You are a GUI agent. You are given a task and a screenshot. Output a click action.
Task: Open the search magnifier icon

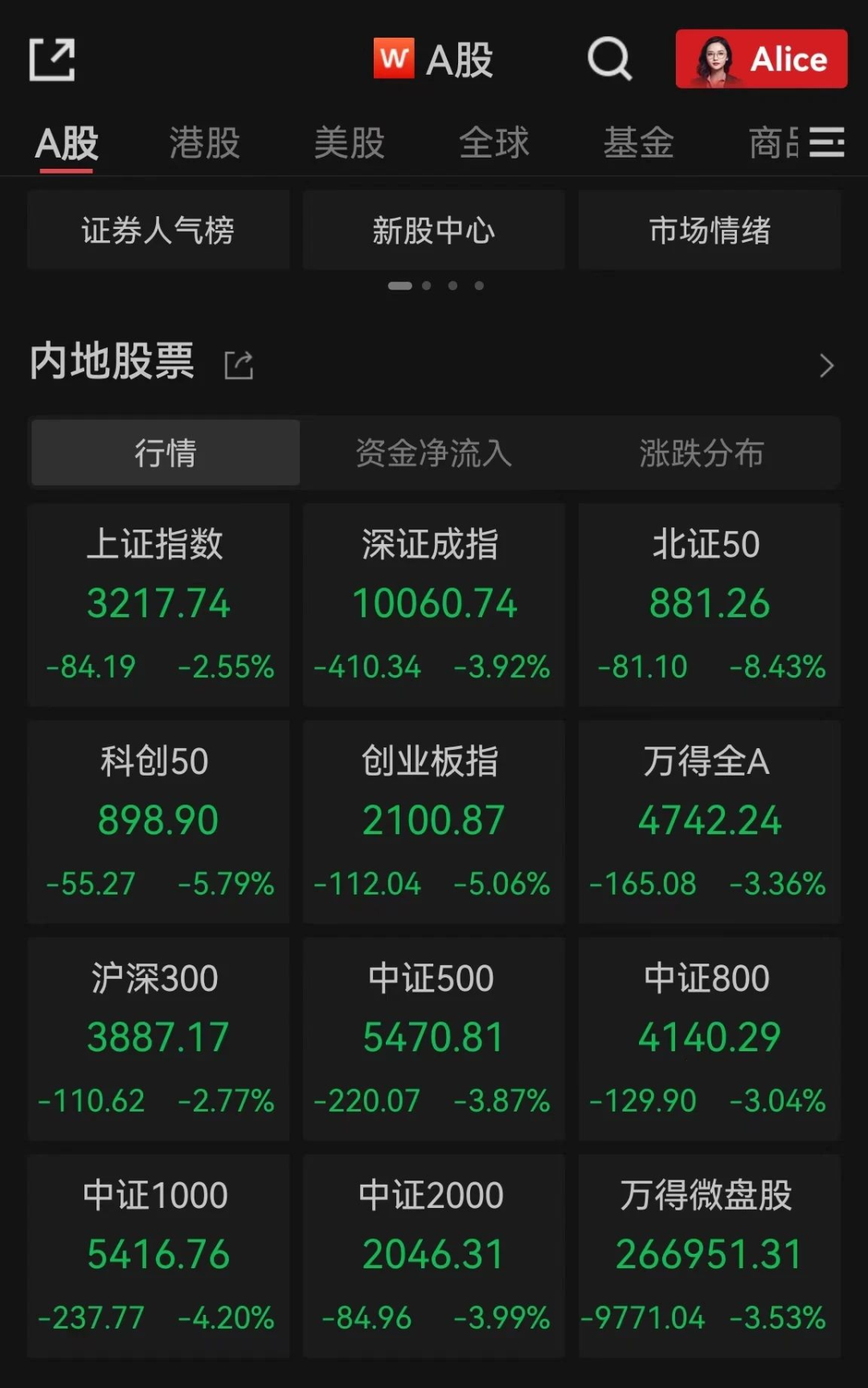[609, 59]
